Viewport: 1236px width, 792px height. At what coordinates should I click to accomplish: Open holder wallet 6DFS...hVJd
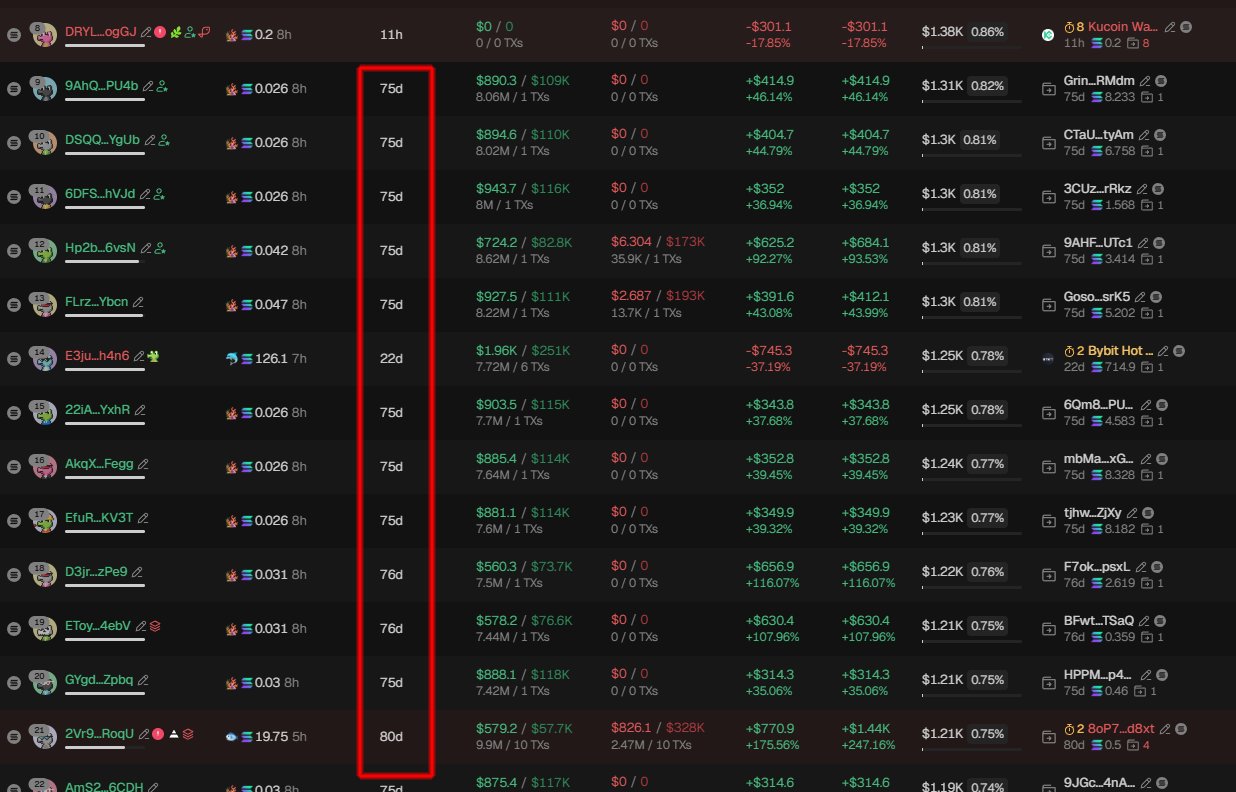click(100, 194)
